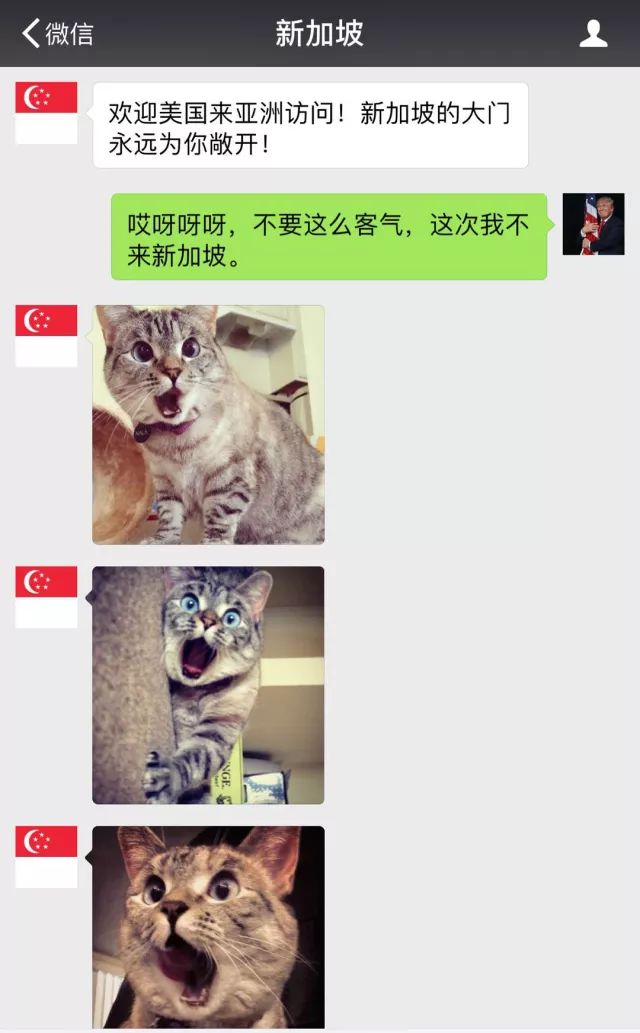Open chat info via profile icon
The height and width of the screenshot is (1033, 640).
pos(593,33)
